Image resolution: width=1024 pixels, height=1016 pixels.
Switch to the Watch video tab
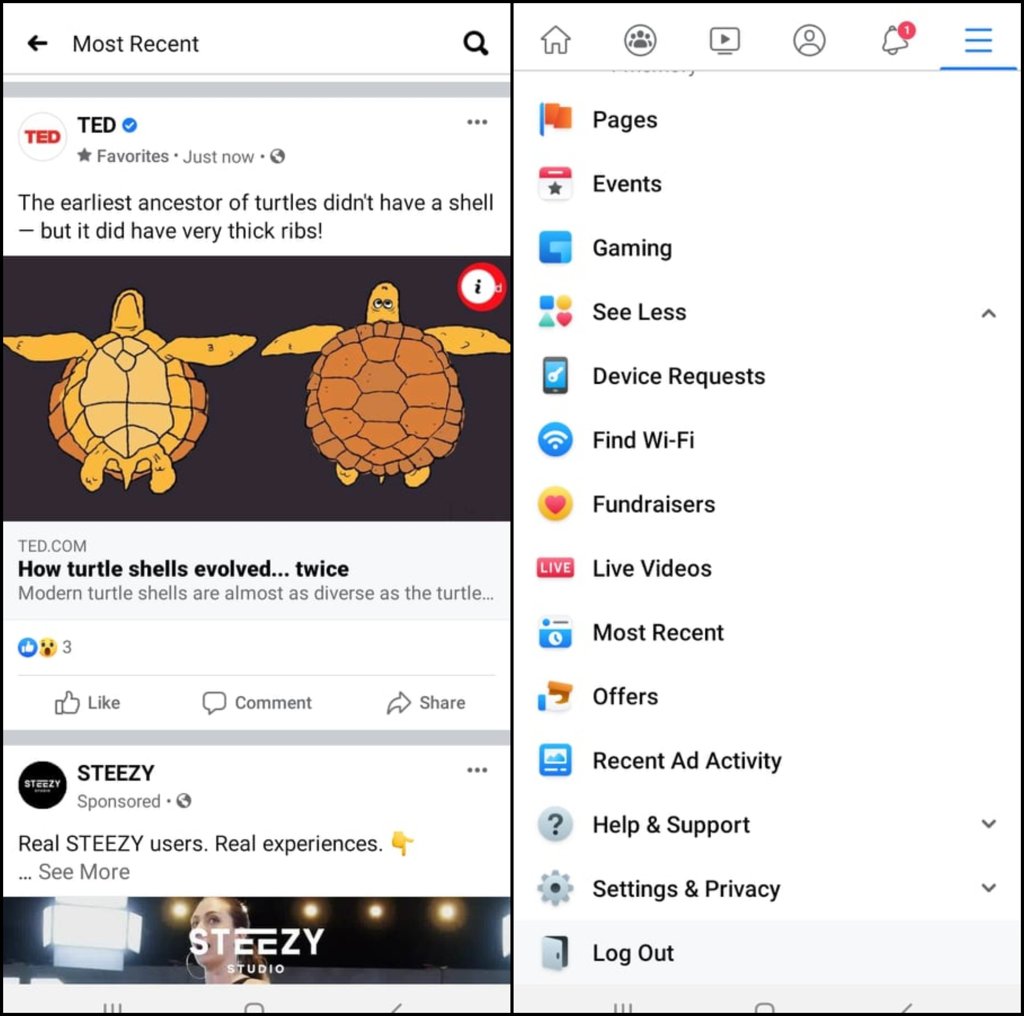click(724, 40)
